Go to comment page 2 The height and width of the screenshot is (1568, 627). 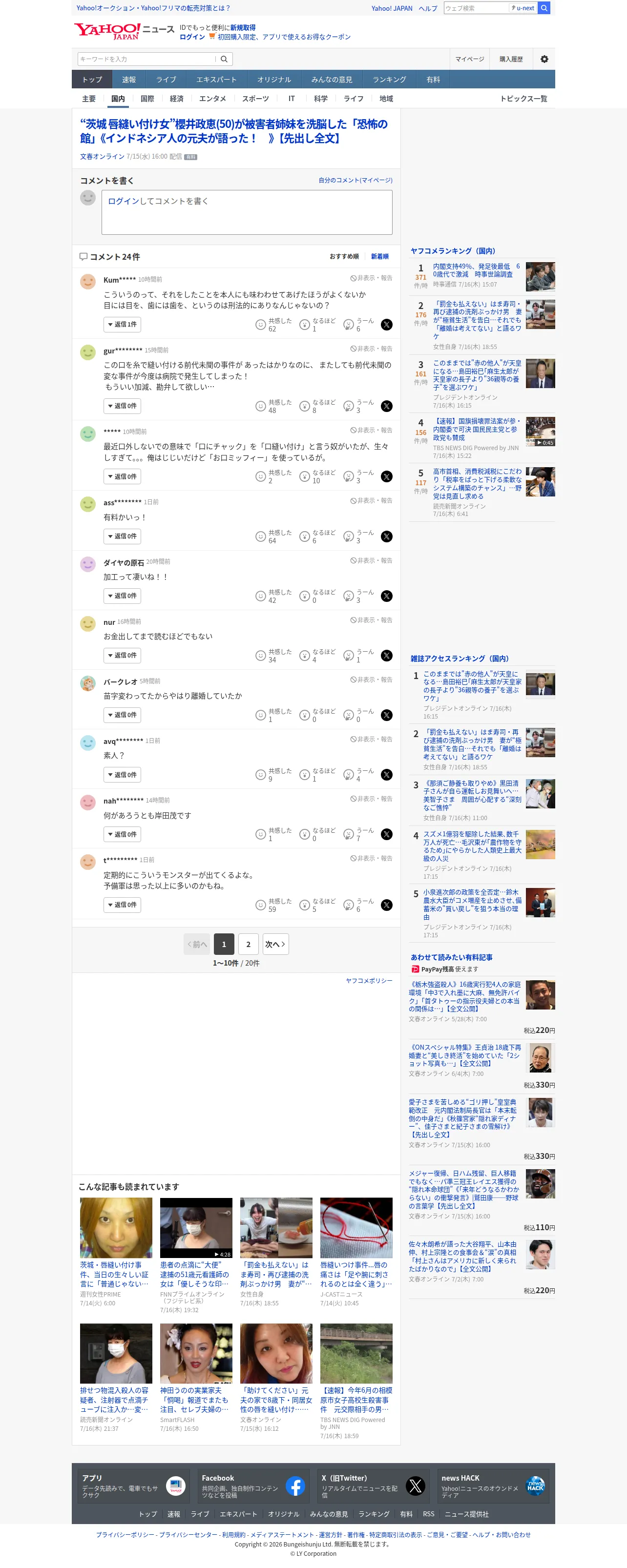click(249, 944)
